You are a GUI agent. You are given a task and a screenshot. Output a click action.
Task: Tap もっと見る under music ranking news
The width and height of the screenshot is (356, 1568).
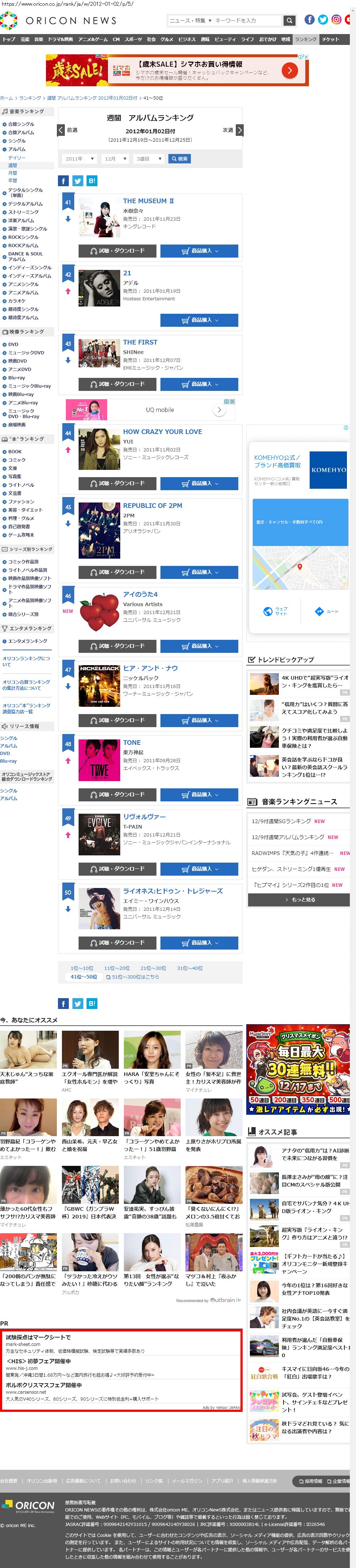coord(298,900)
